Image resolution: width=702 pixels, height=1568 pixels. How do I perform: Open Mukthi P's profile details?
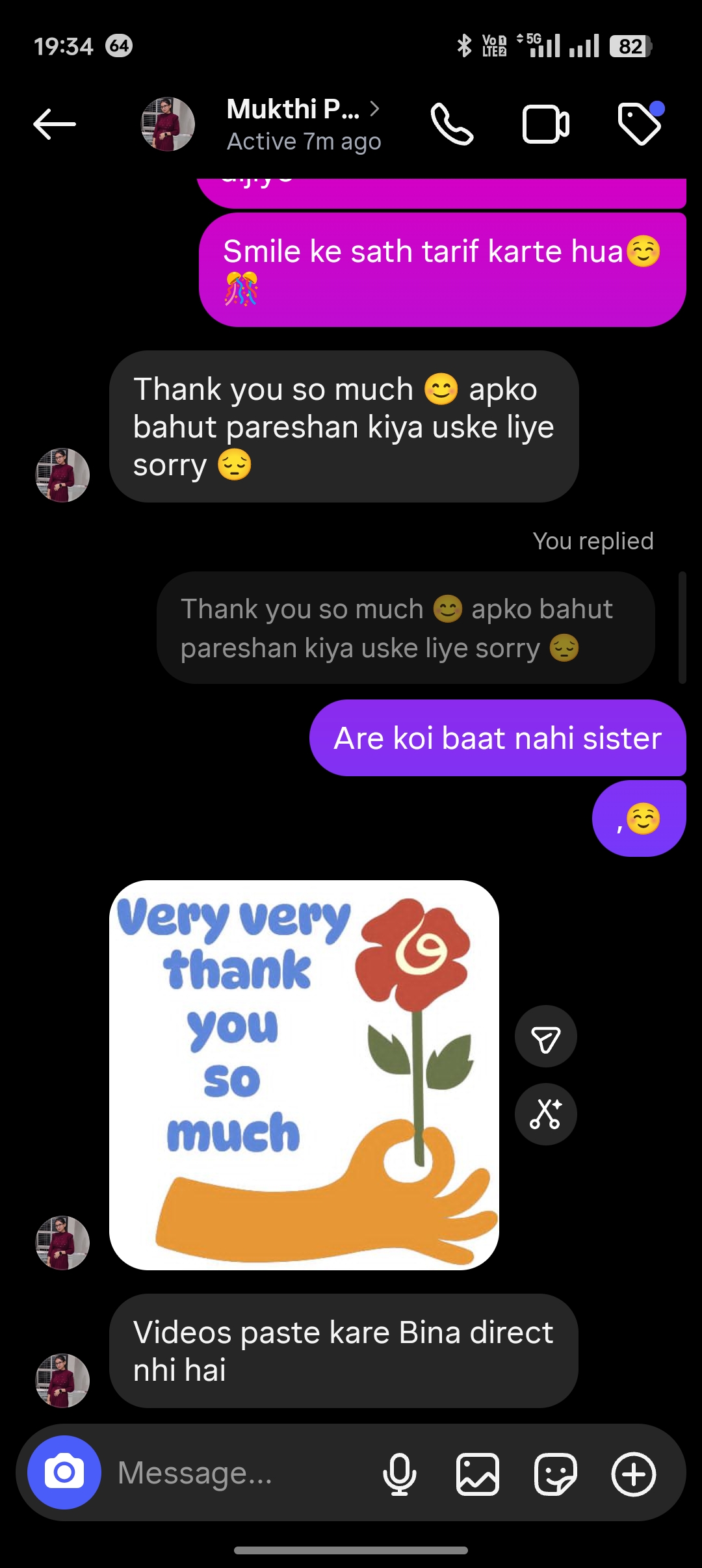click(x=304, y=124)
